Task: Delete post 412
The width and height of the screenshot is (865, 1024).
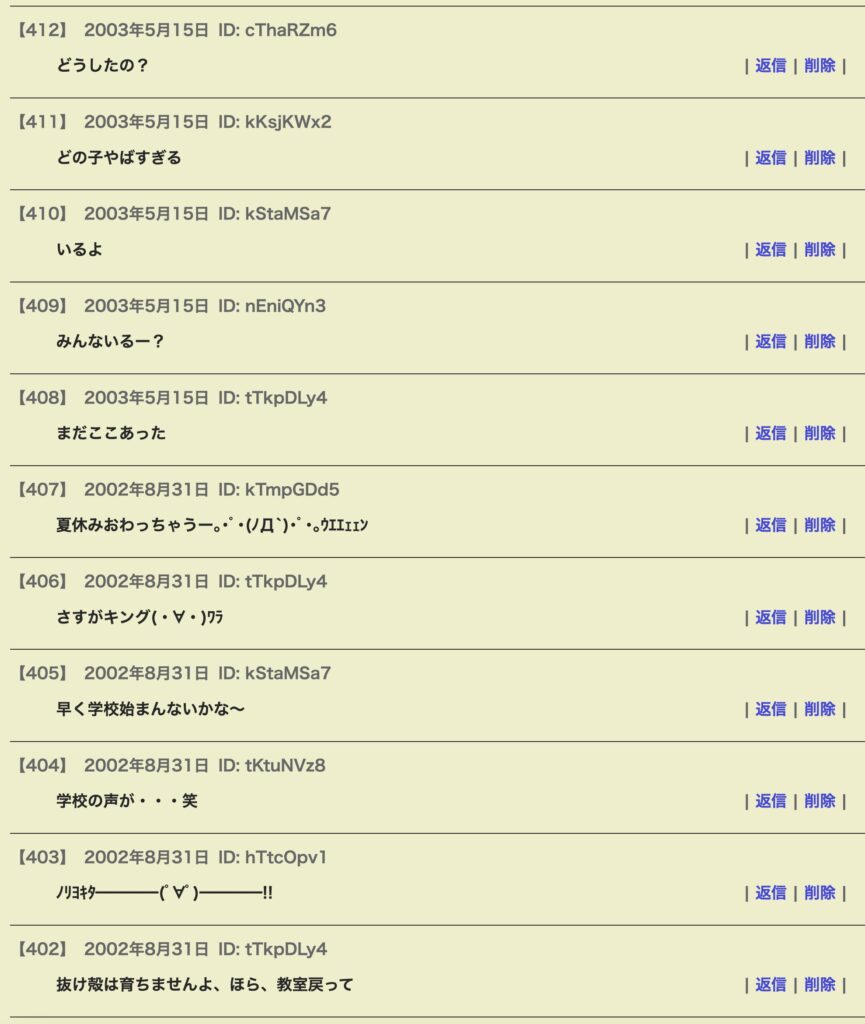Action: pos(819,66)
